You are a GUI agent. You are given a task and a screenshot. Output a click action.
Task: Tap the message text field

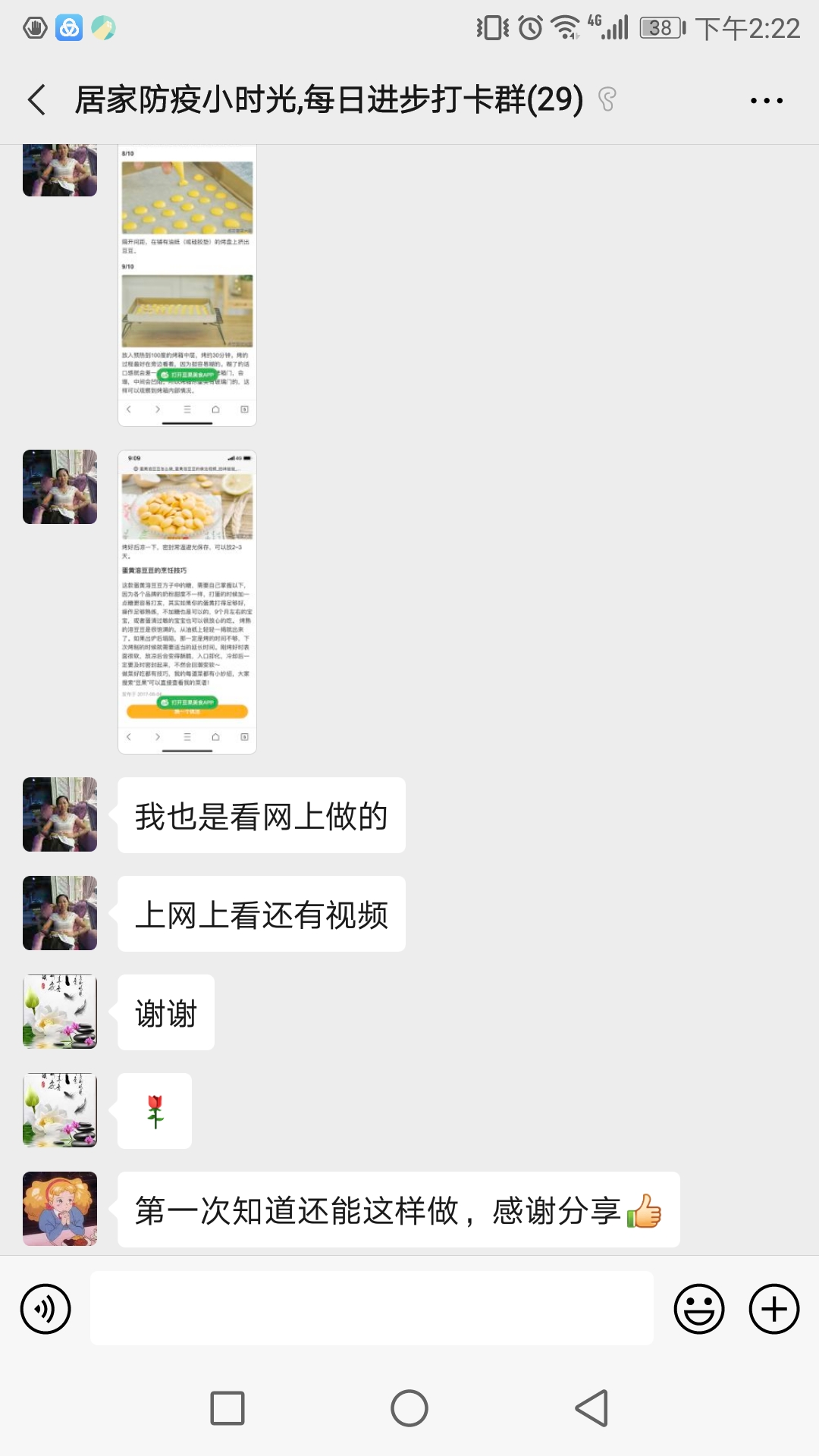click(372, 1309)
